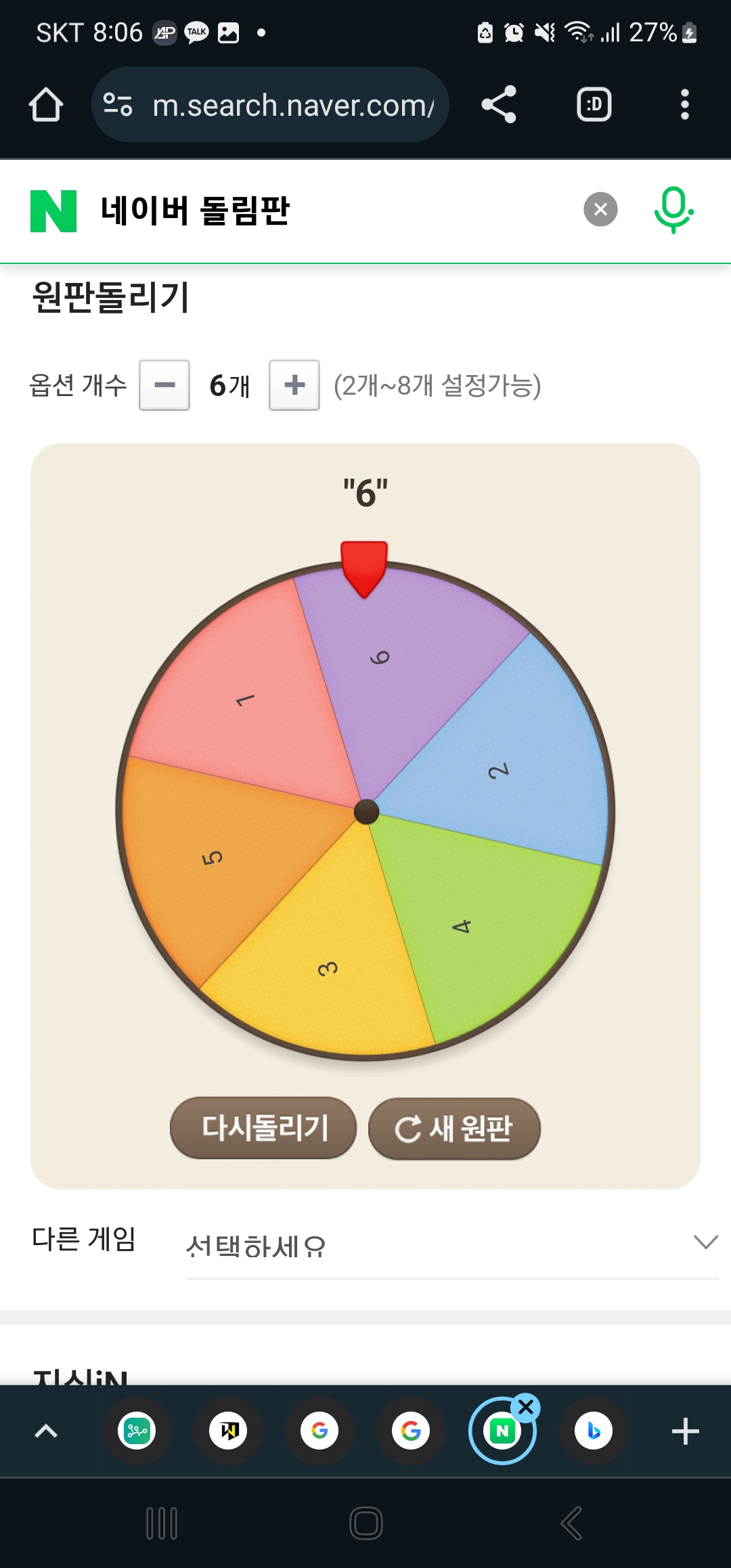The image size is (731, 1568).
Task: Expand the tab strip with the up chevron
Action: pos(46,1431)
